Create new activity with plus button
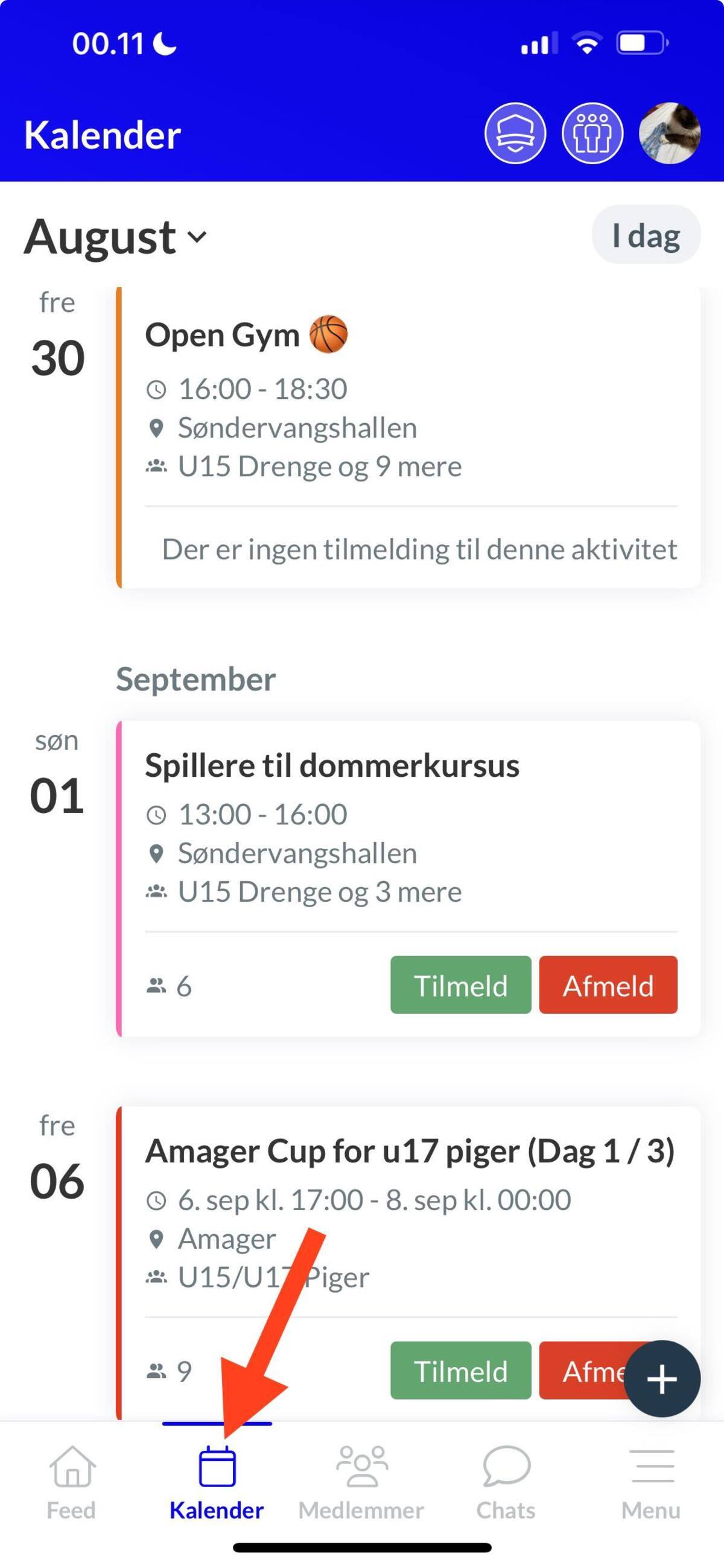 662,1378
